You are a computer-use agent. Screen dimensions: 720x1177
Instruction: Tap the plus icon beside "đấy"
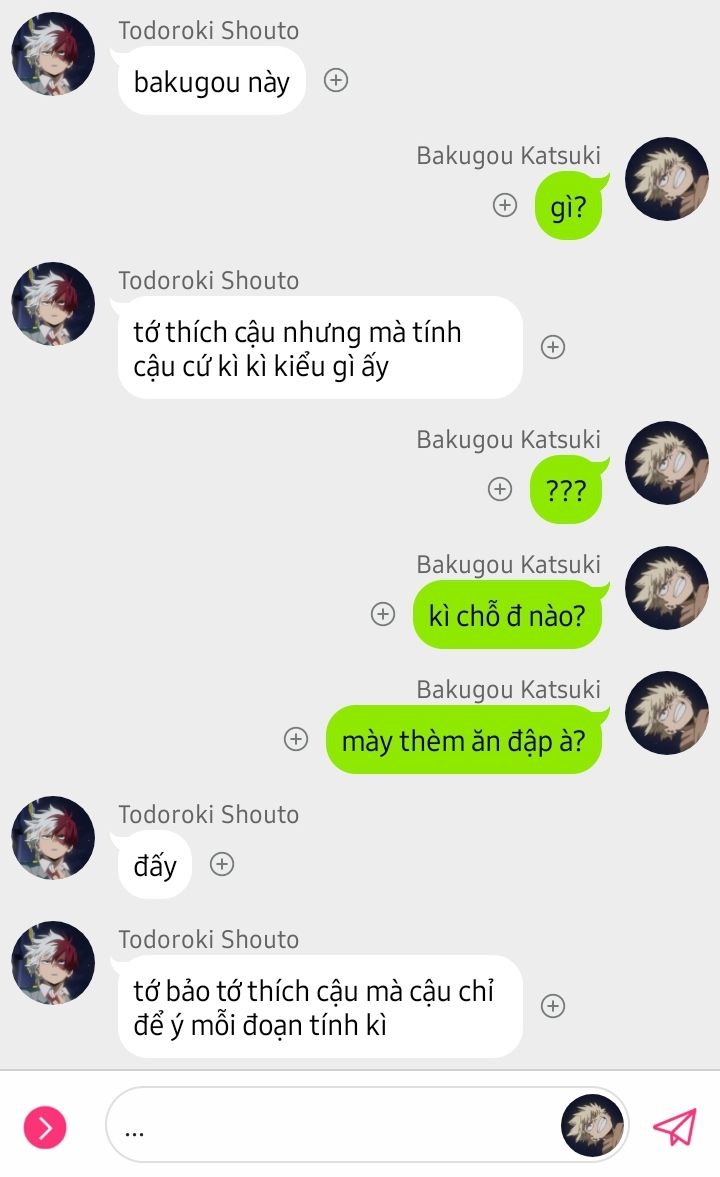point(222,864)
